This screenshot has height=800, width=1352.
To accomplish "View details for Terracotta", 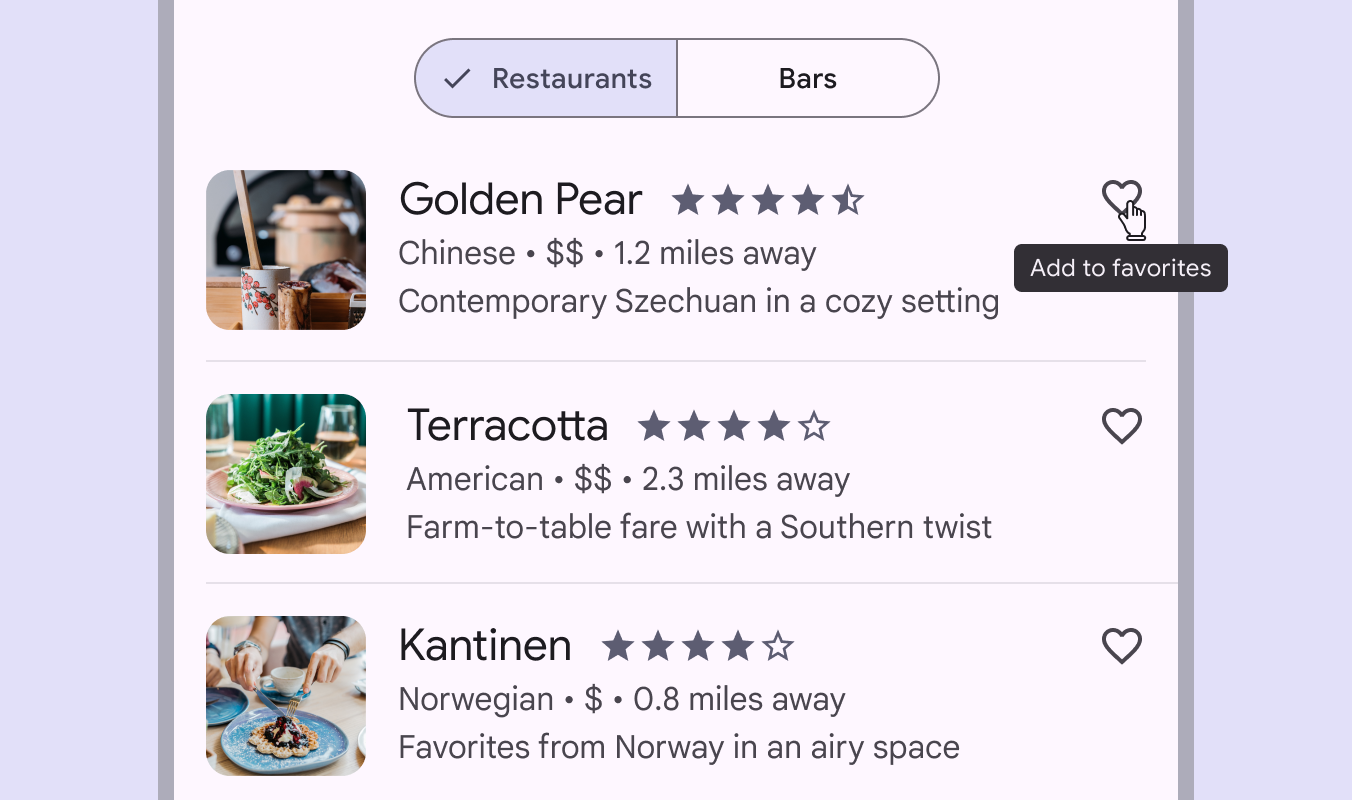I will tap(507, 427).
